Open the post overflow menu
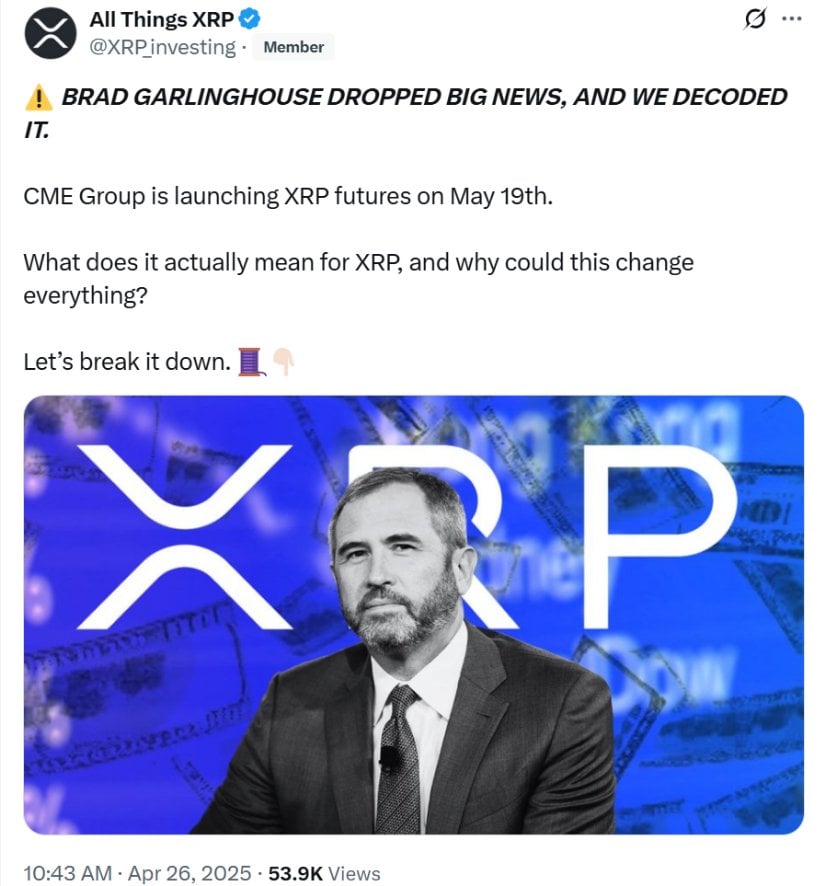825x886 pixels. [791, 19]
